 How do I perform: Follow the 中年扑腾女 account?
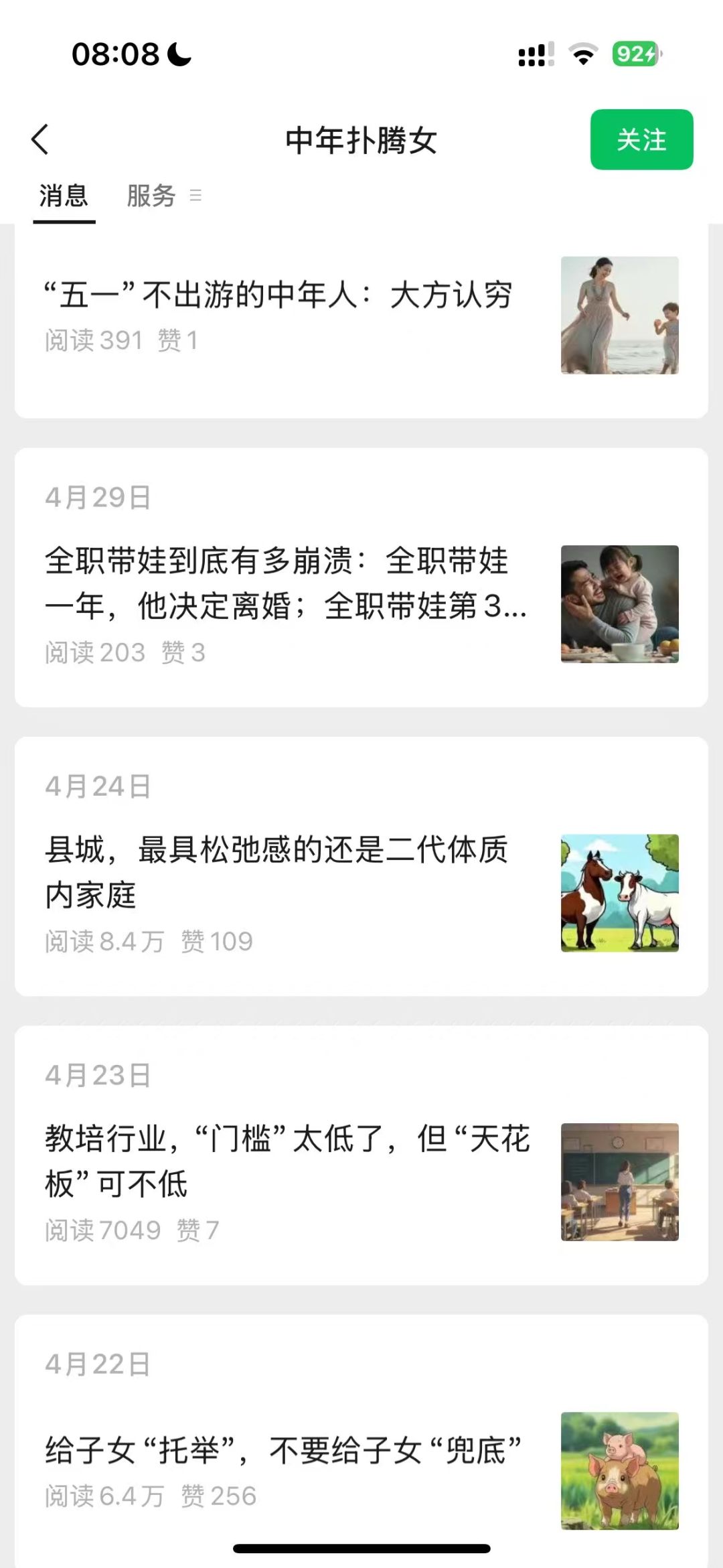click(x=641, y=139)
